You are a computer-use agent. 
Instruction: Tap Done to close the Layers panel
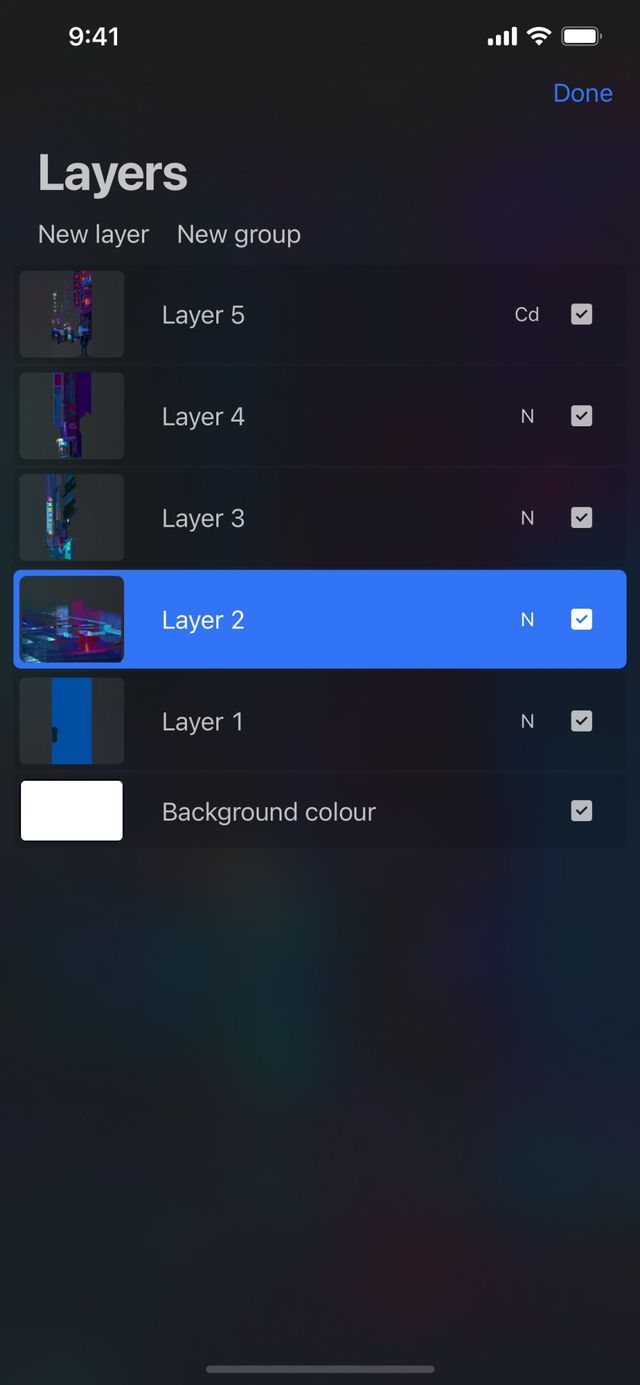582,93
